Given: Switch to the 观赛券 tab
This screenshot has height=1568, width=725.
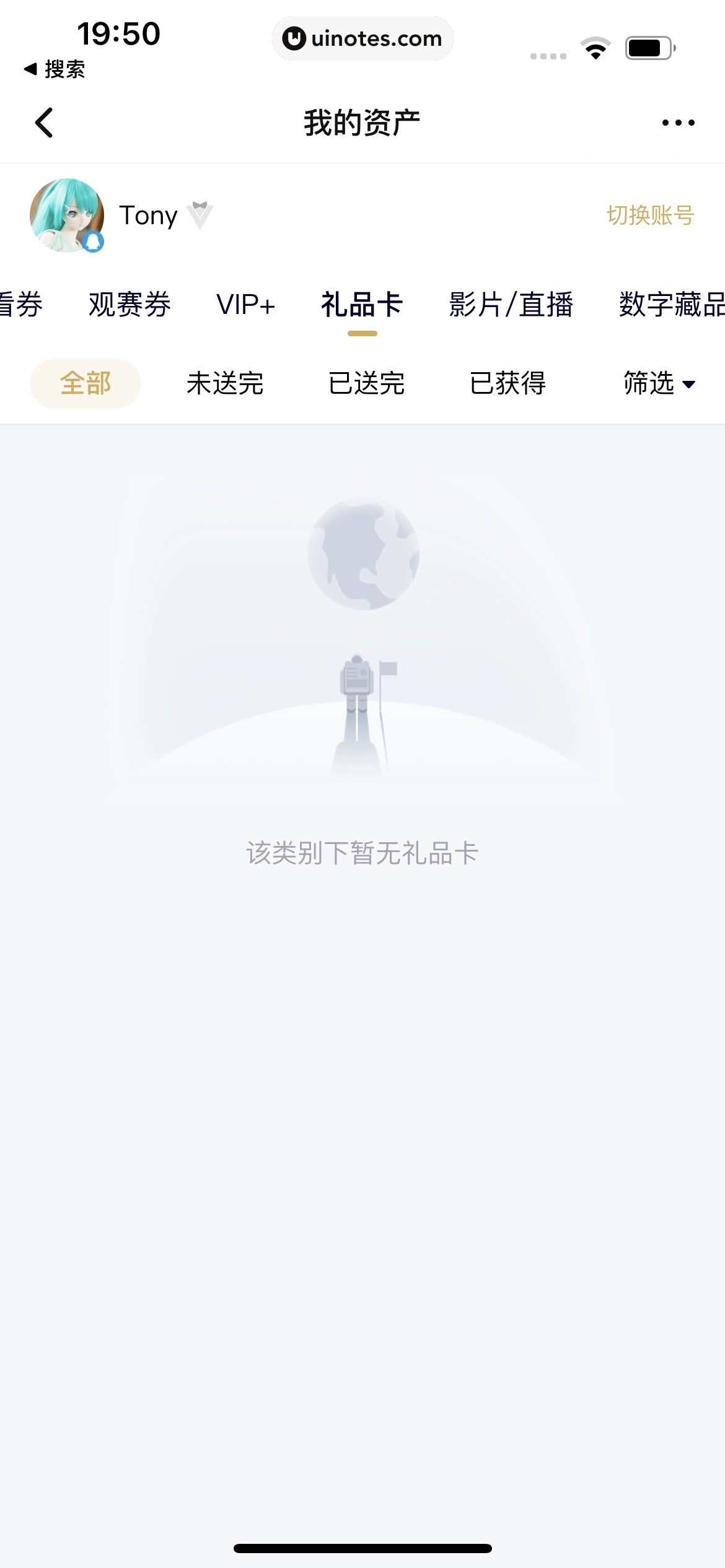Looking at the screenshot, I should point(130,305).
